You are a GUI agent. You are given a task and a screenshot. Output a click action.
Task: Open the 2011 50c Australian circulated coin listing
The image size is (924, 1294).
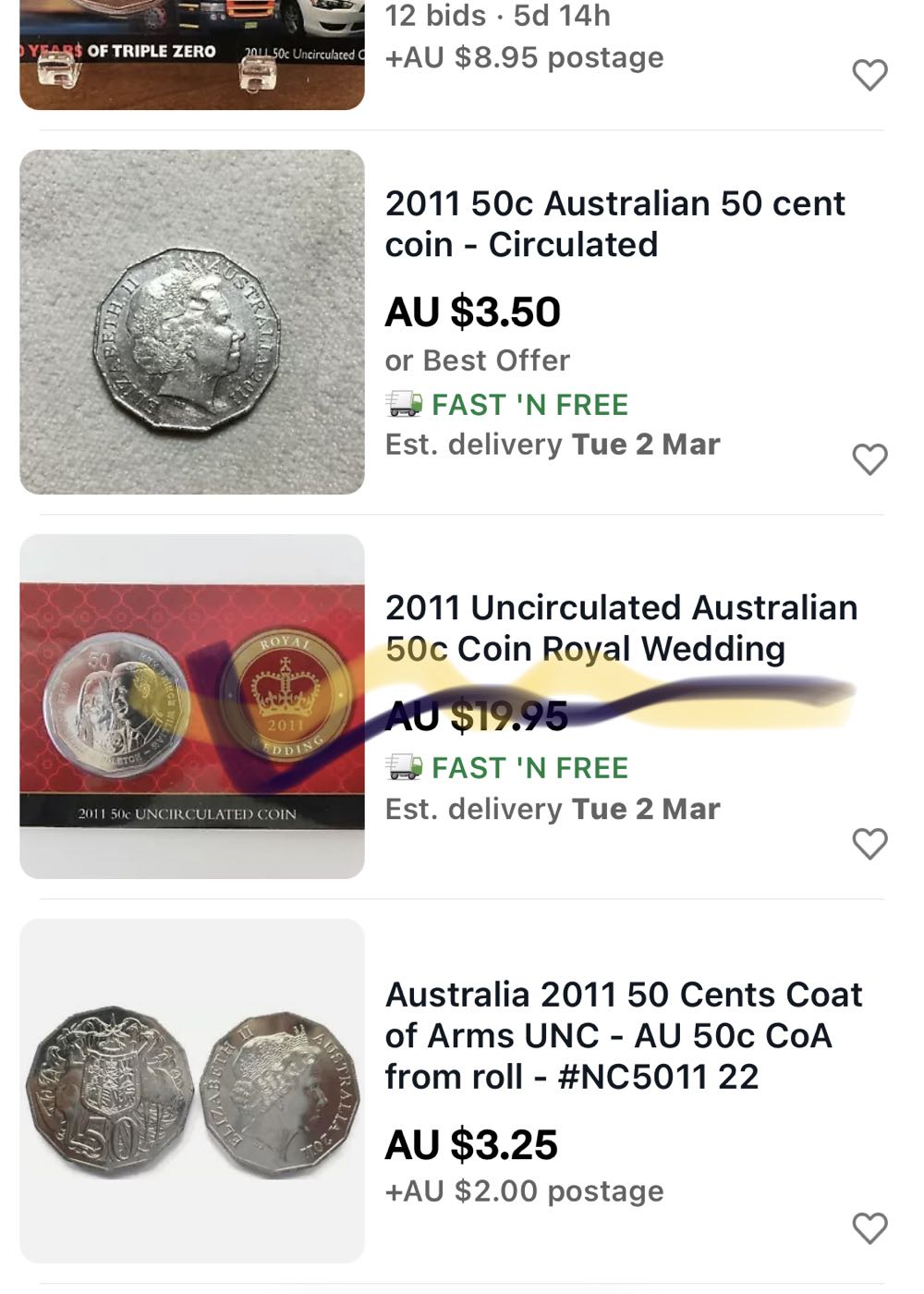point(615,224)
